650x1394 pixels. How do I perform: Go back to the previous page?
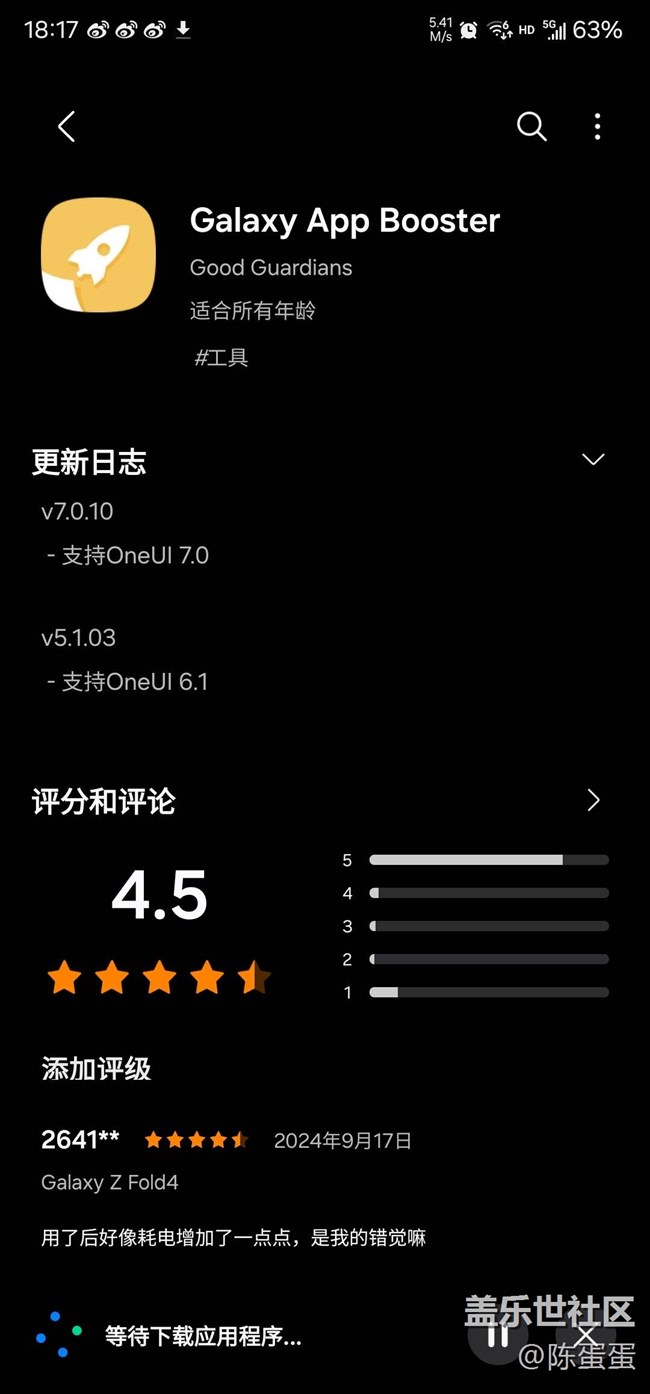tap(66, 127)
